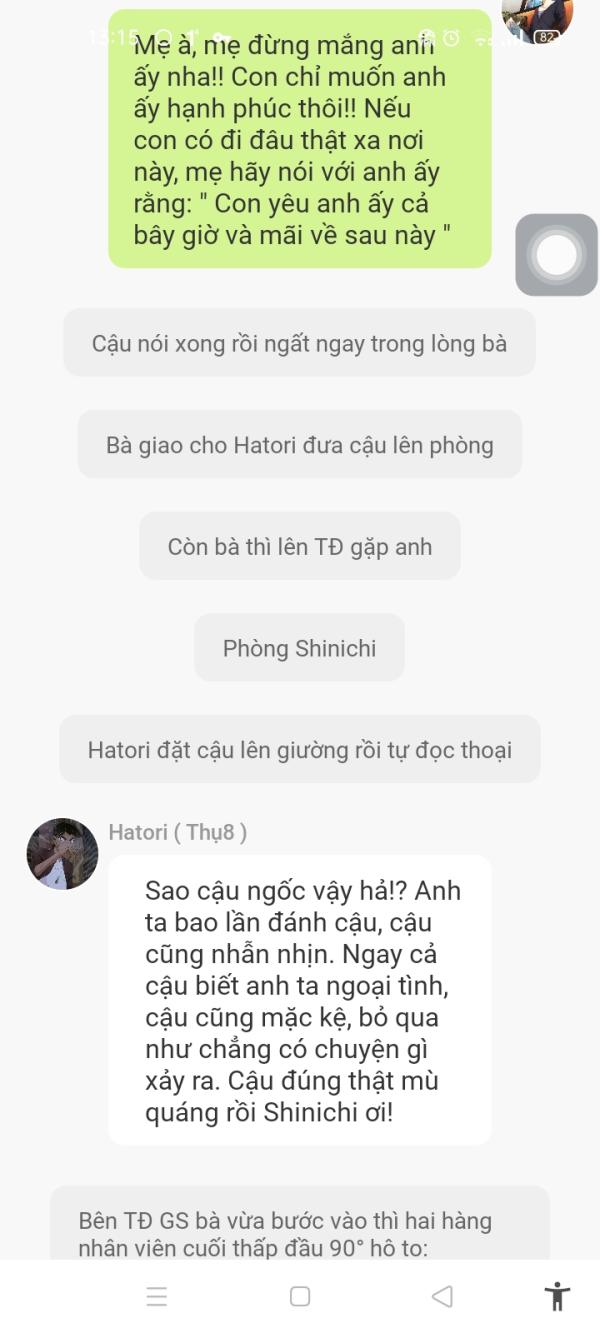Open Hatori's profile picture
The height and width of the screenshot is (1333, 600).
tap(62, 853)
